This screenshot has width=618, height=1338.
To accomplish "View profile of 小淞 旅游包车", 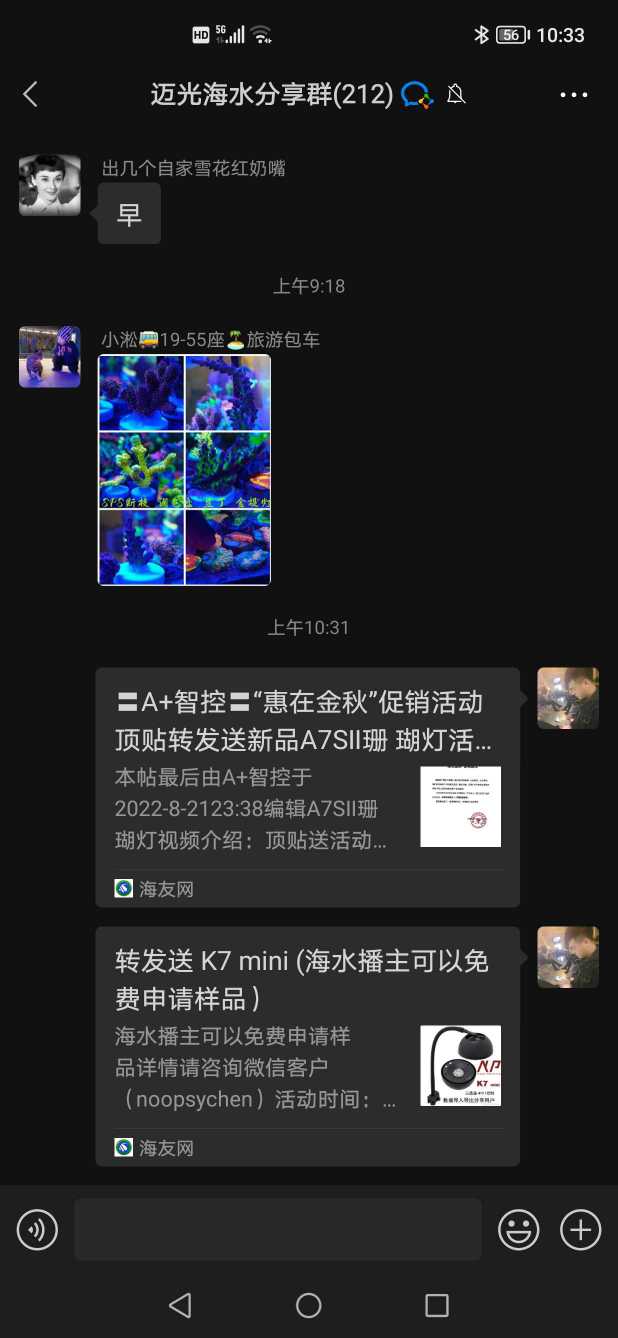I will point(50,356).
